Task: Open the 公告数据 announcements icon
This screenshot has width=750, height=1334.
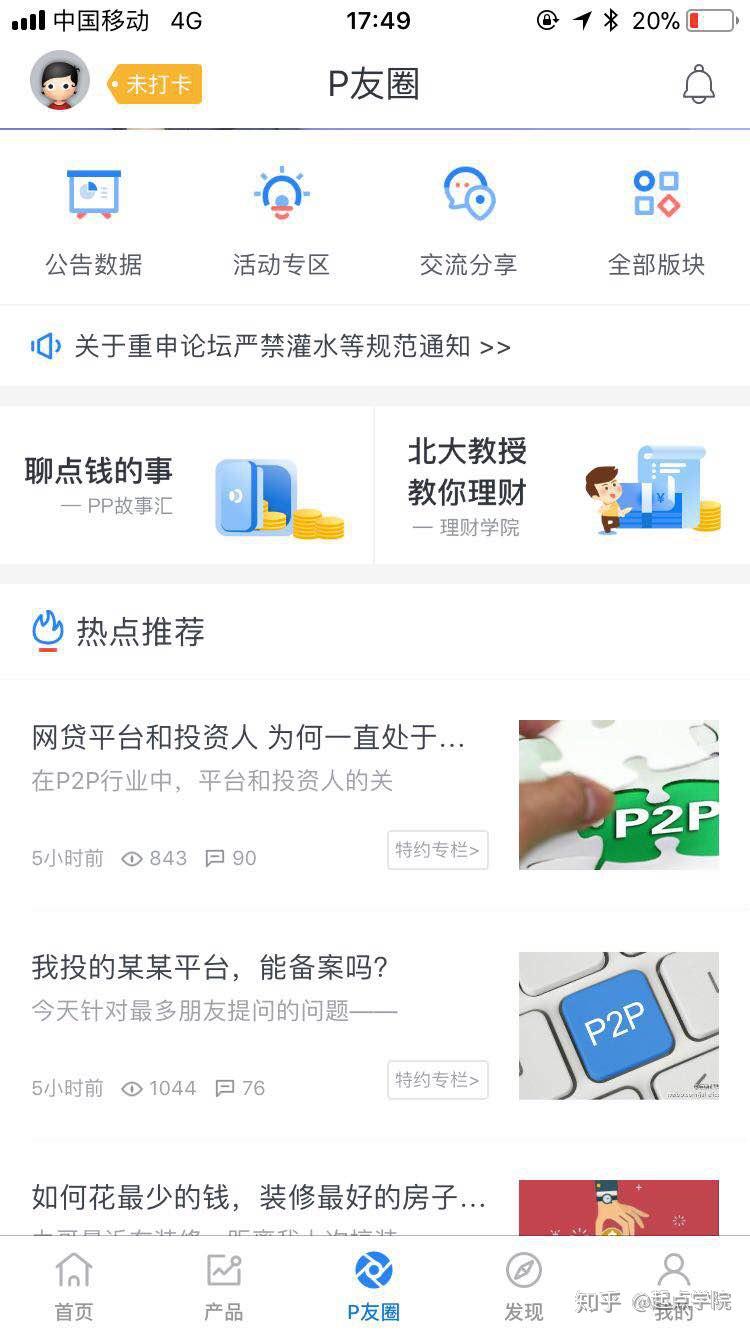Action: pos(94,193)
